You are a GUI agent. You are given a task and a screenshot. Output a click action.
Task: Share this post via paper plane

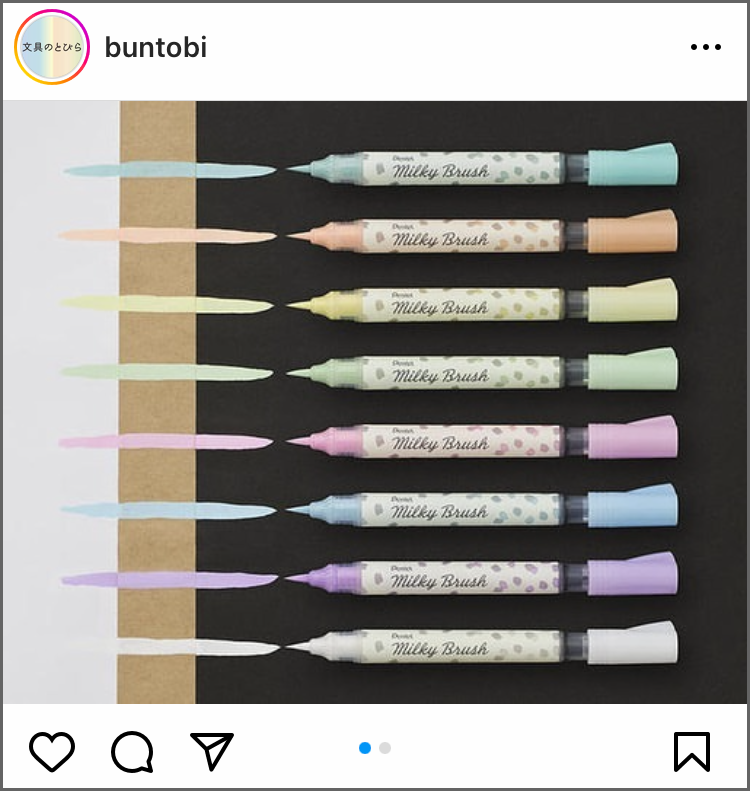(212, 751)
